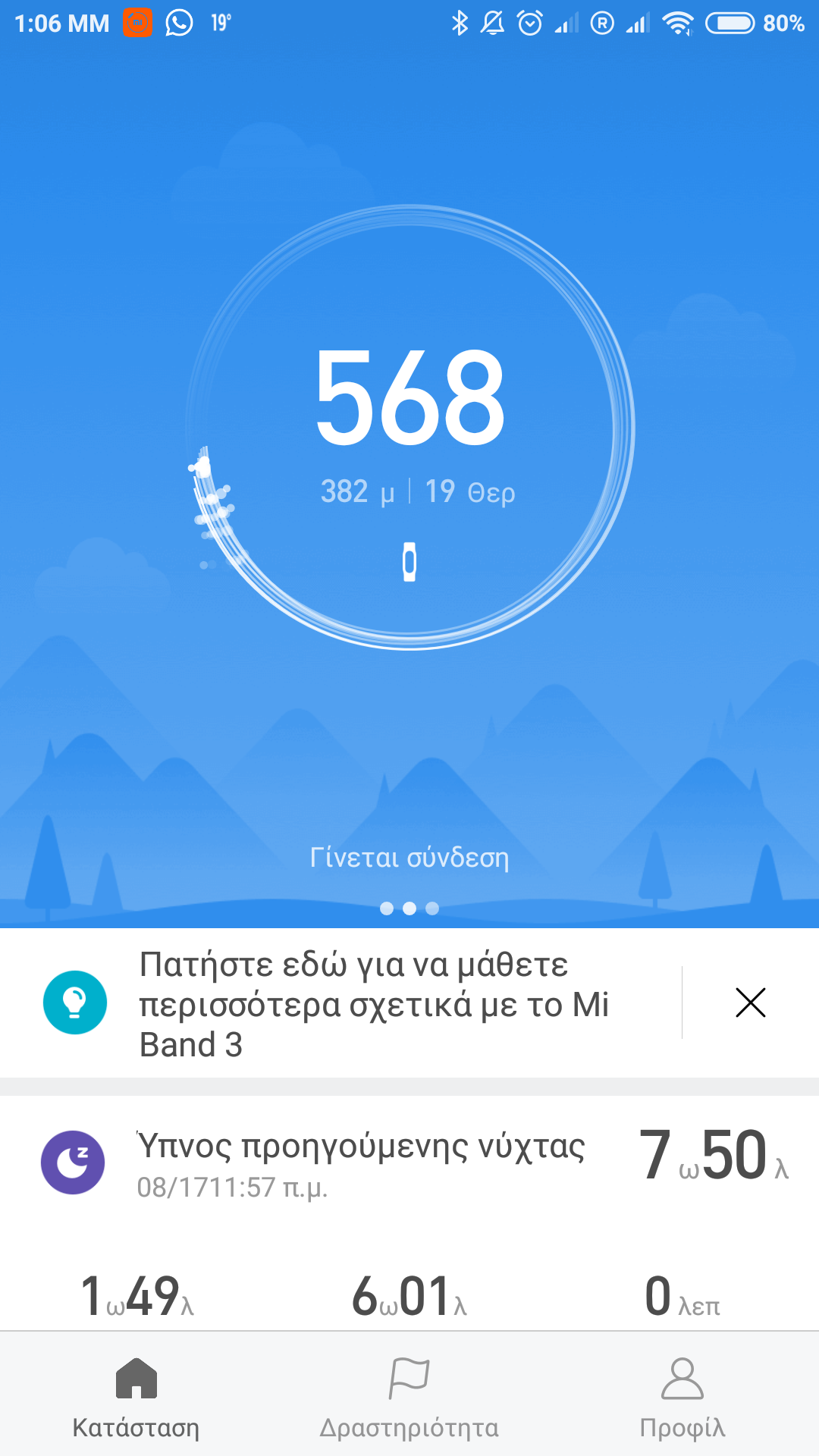
Task: Go to the Προφίλ tab
Action: click(x=682, y=1397)
